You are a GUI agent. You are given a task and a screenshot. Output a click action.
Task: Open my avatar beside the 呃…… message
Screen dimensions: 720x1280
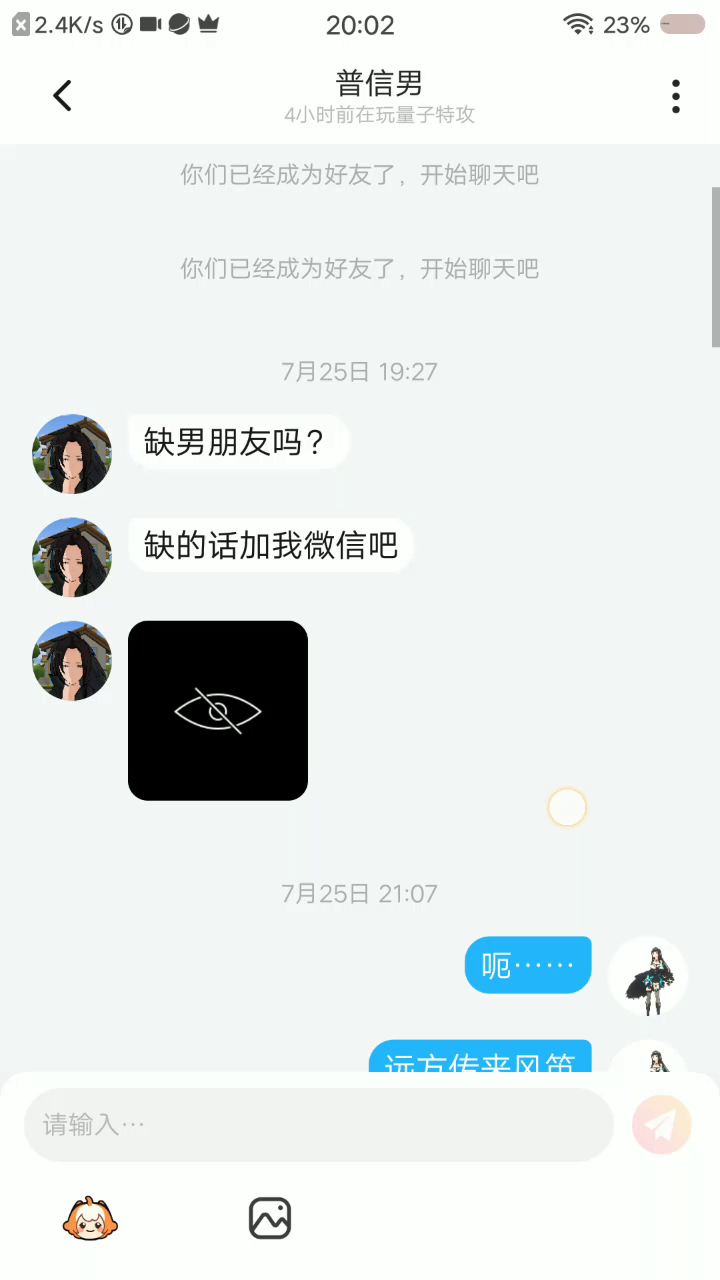(x=648, y=975)
